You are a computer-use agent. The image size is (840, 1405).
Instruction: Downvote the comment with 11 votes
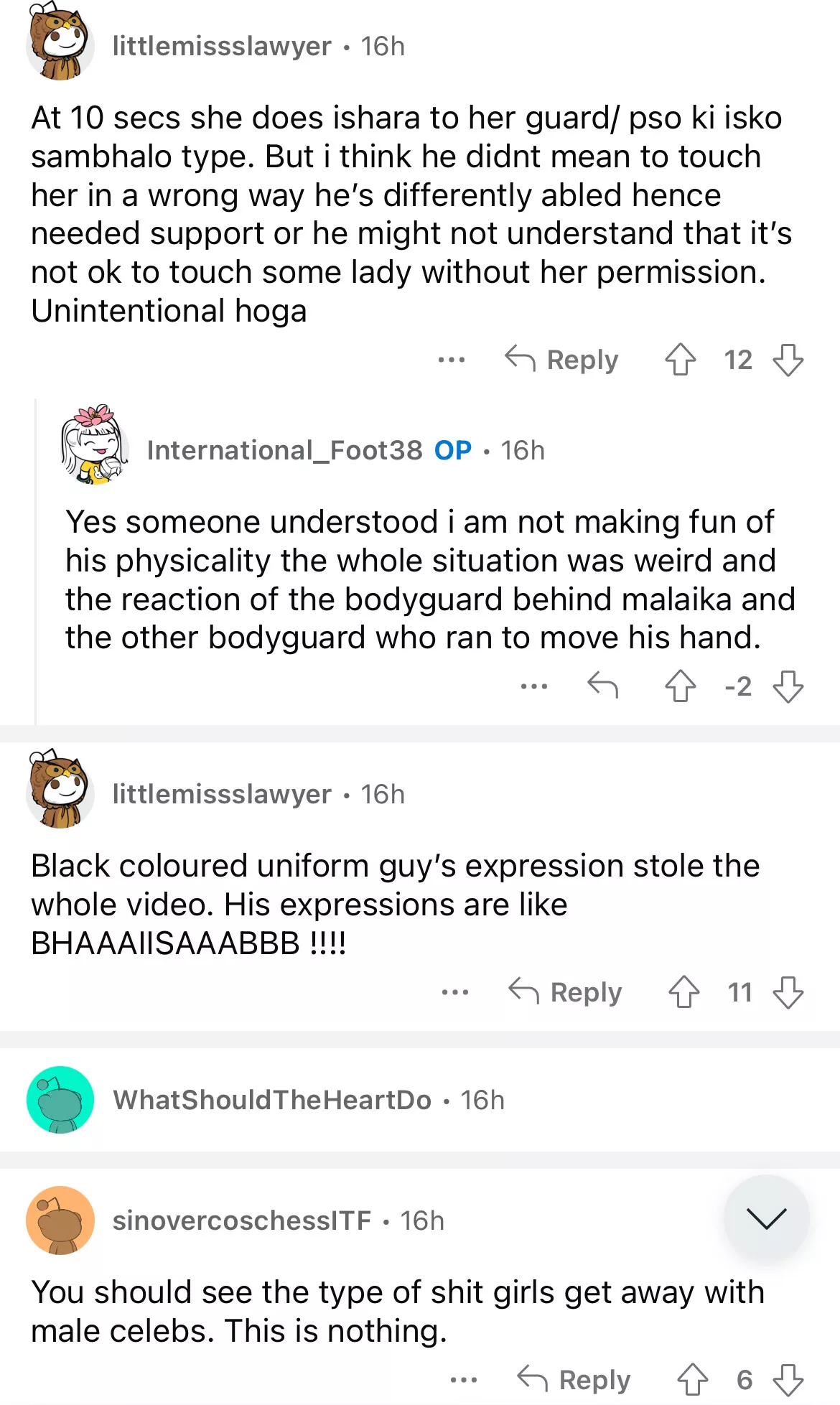[x=788, y=992]
